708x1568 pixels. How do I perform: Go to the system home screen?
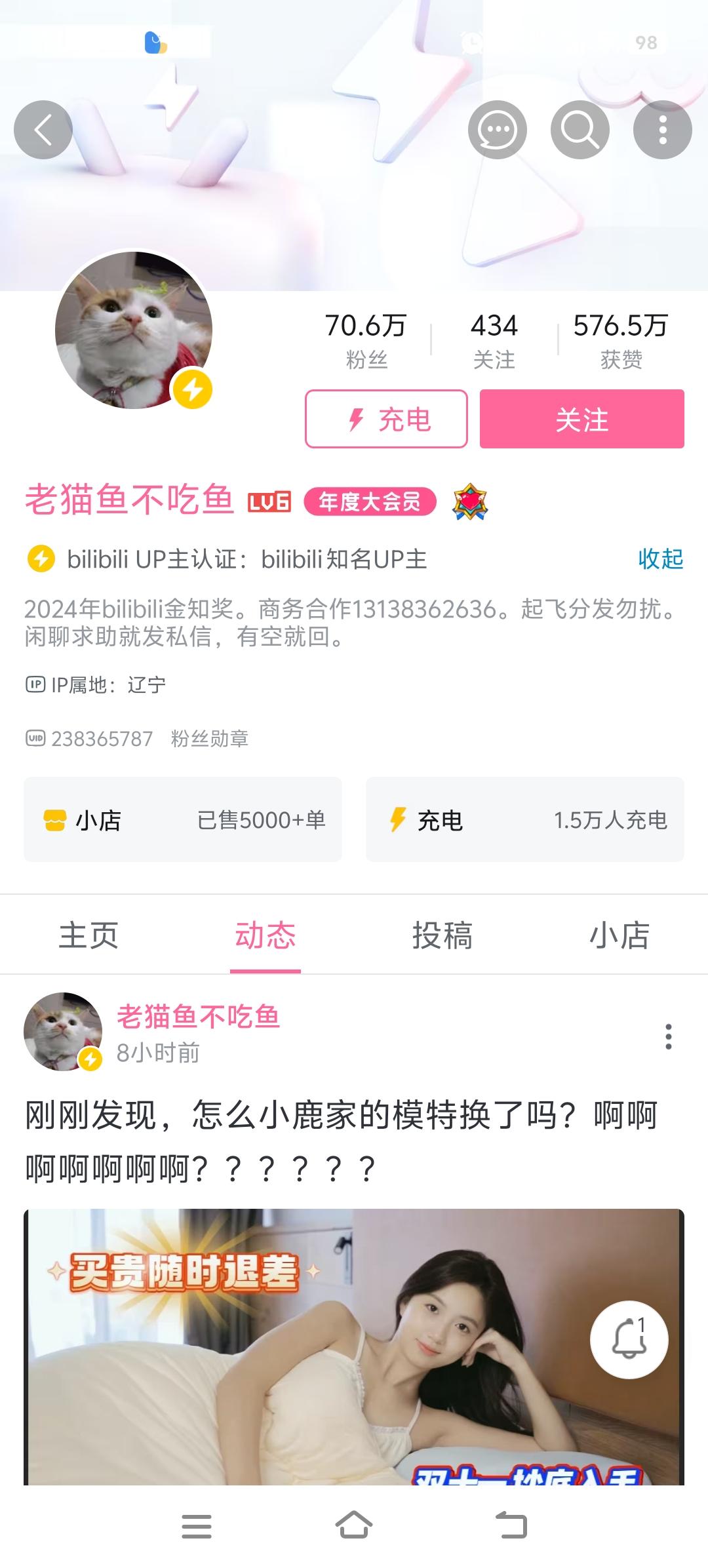[x=354, y=1525]
